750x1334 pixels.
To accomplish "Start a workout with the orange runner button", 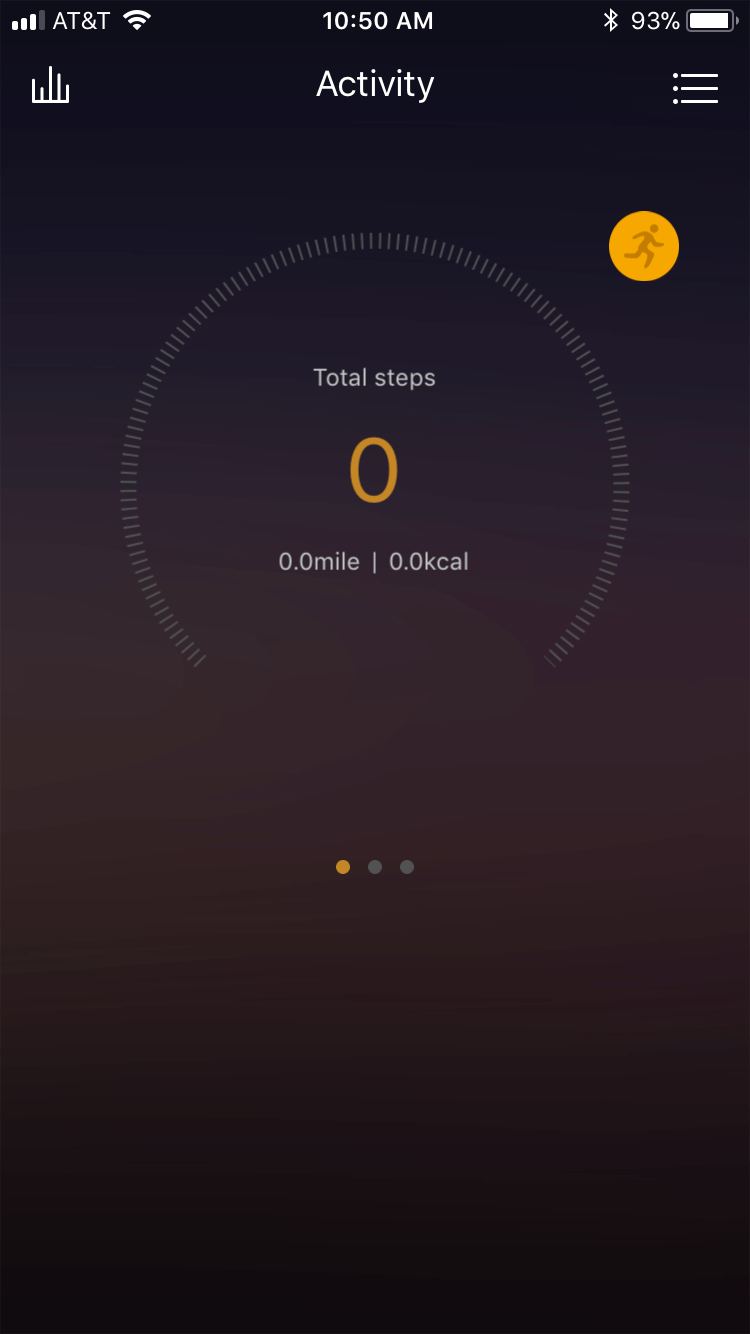I will 644,246.
